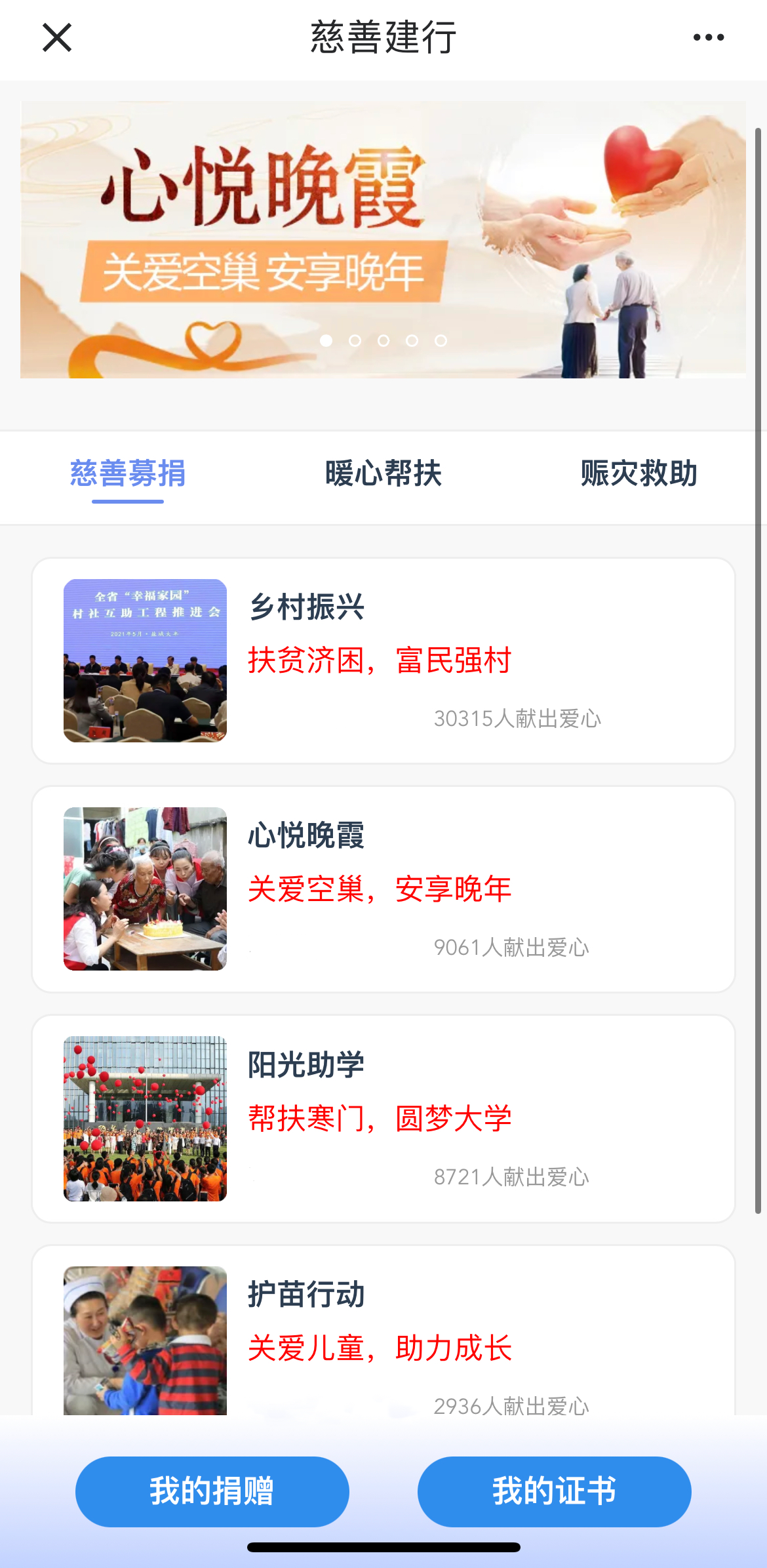
Task: View the 护苗行动 project card
Action: point(383,1338)
